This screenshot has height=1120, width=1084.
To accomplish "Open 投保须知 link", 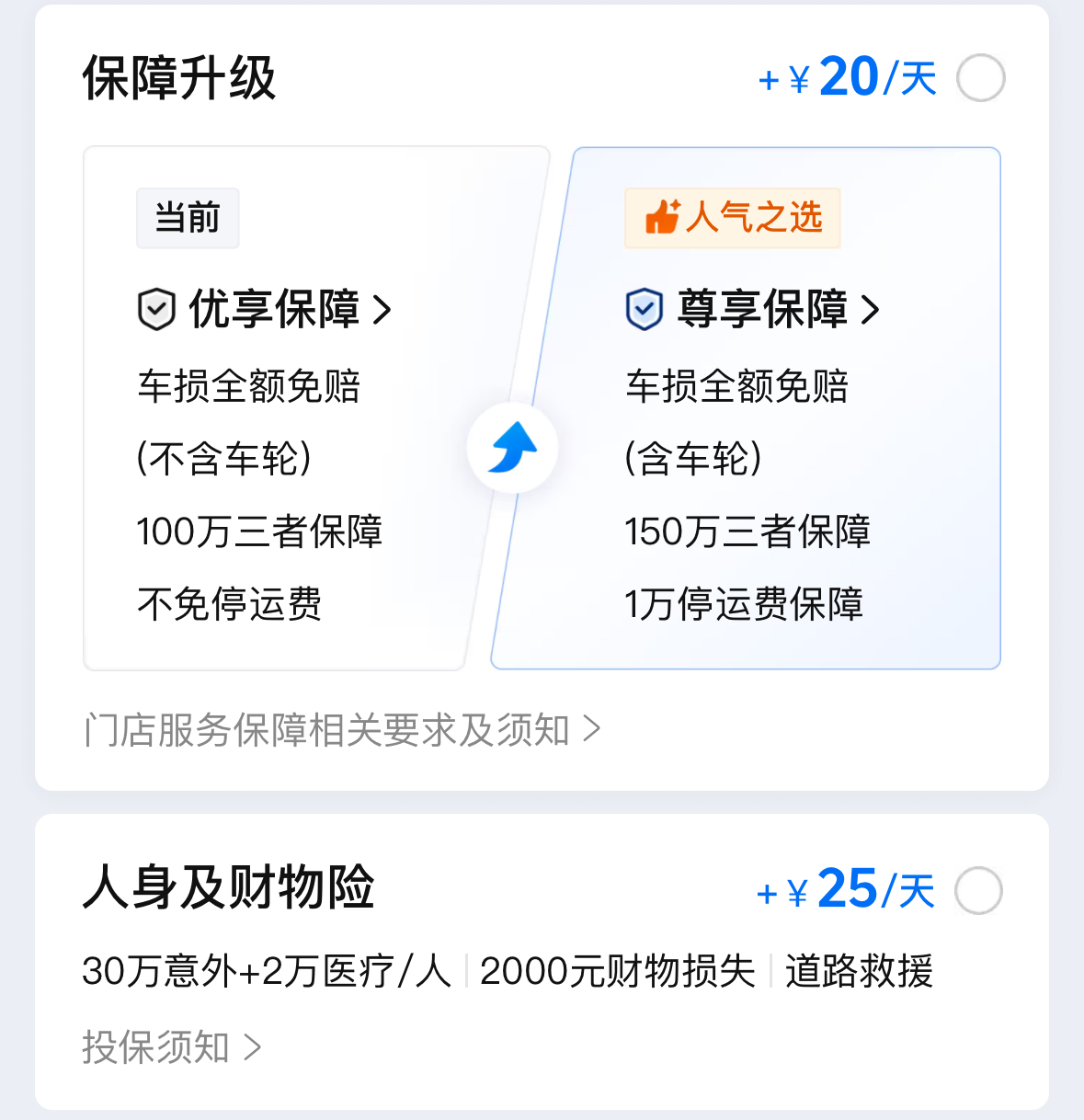I will pos(172,1047).
